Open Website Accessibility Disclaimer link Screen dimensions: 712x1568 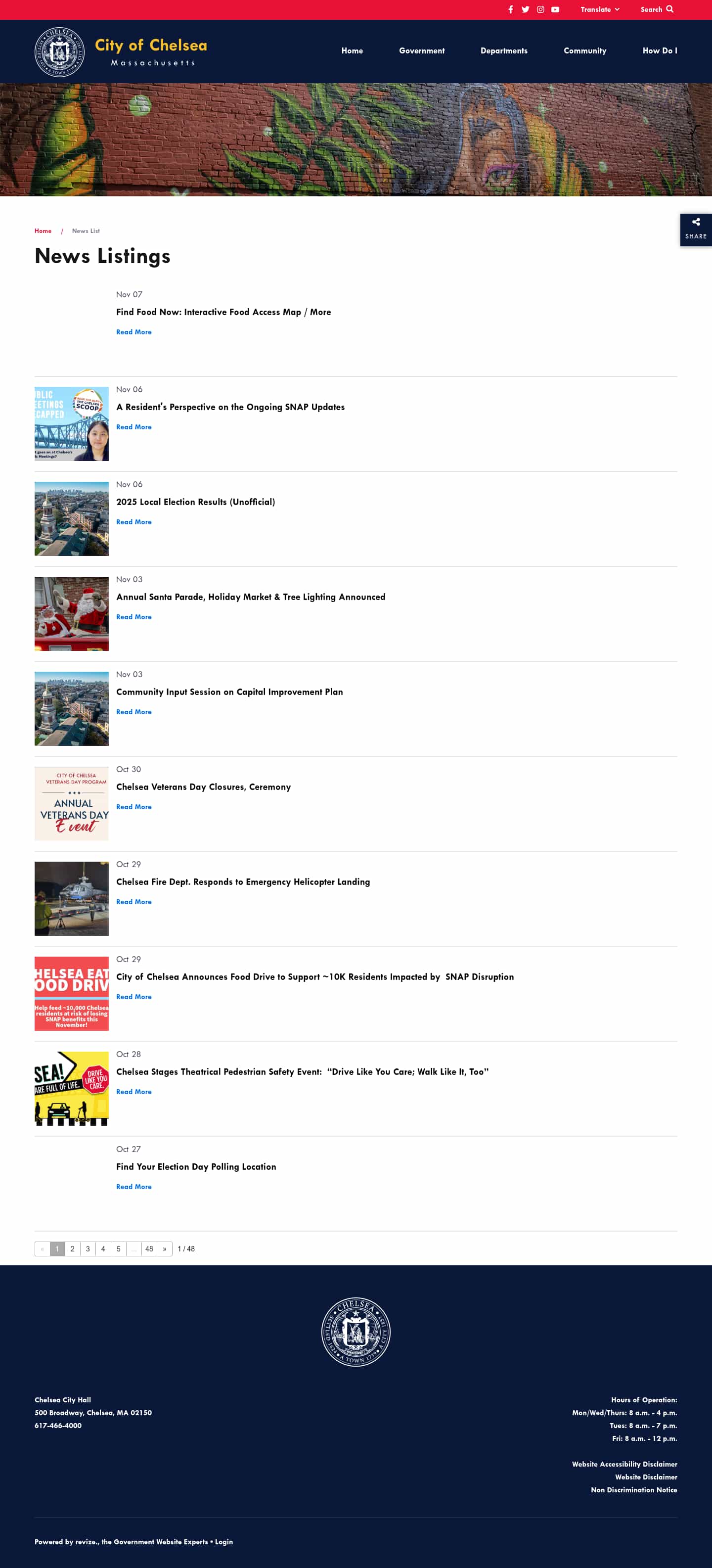(x=624, y=1464)
